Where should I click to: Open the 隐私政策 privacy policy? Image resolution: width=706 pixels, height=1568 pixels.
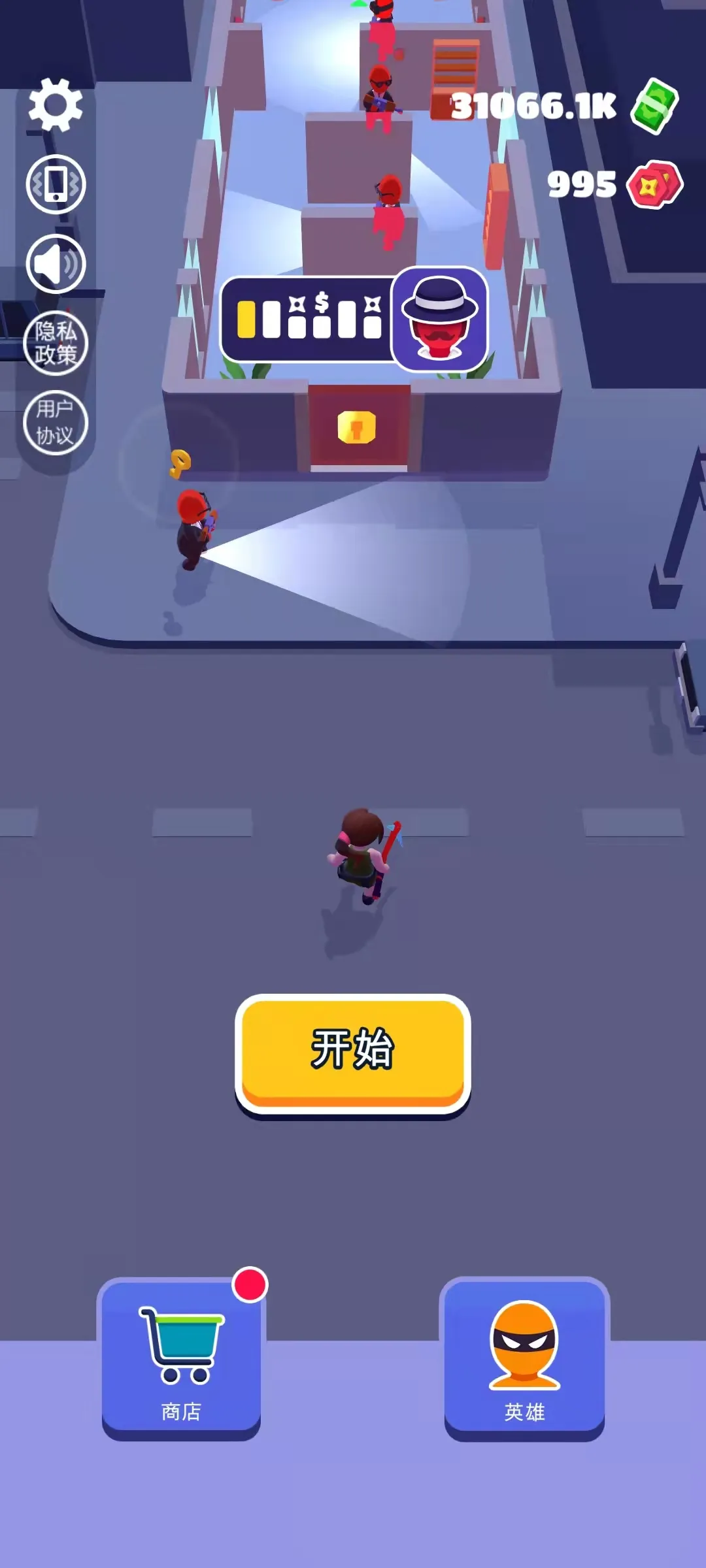56,343
